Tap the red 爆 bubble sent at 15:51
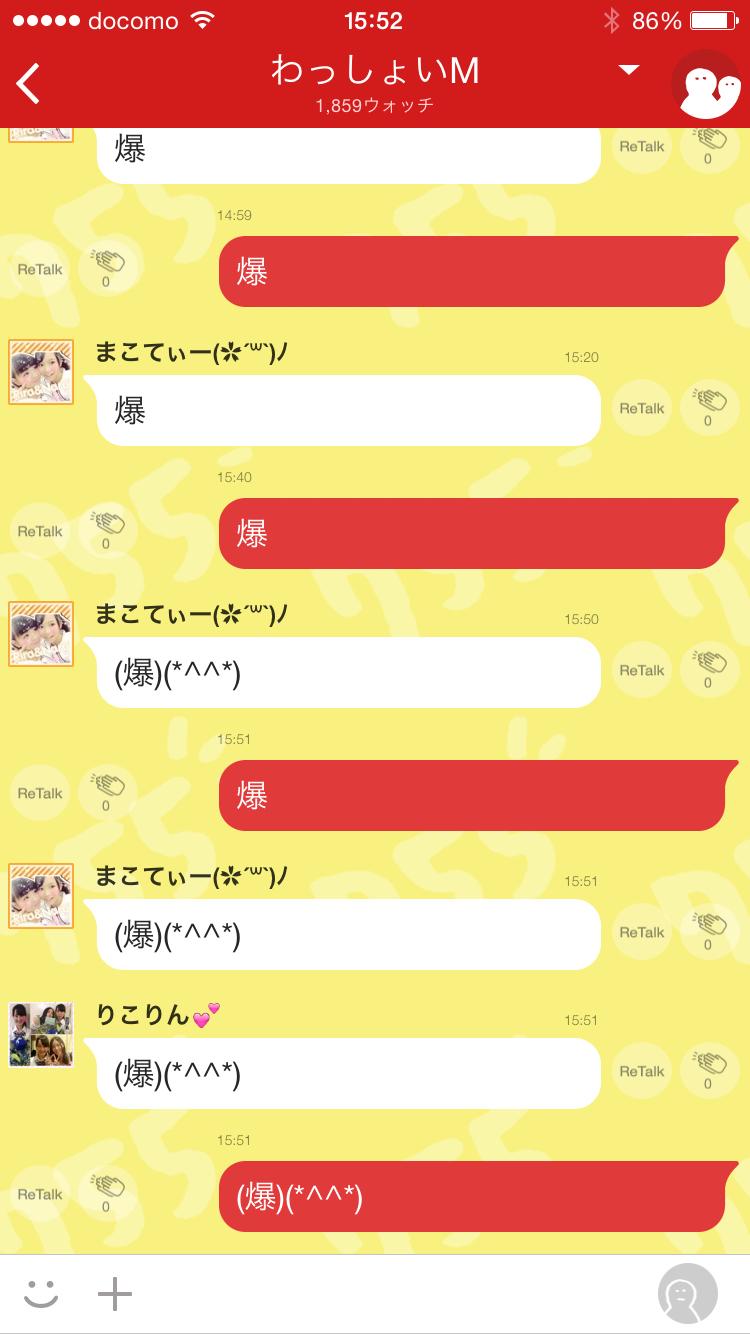 470,795
